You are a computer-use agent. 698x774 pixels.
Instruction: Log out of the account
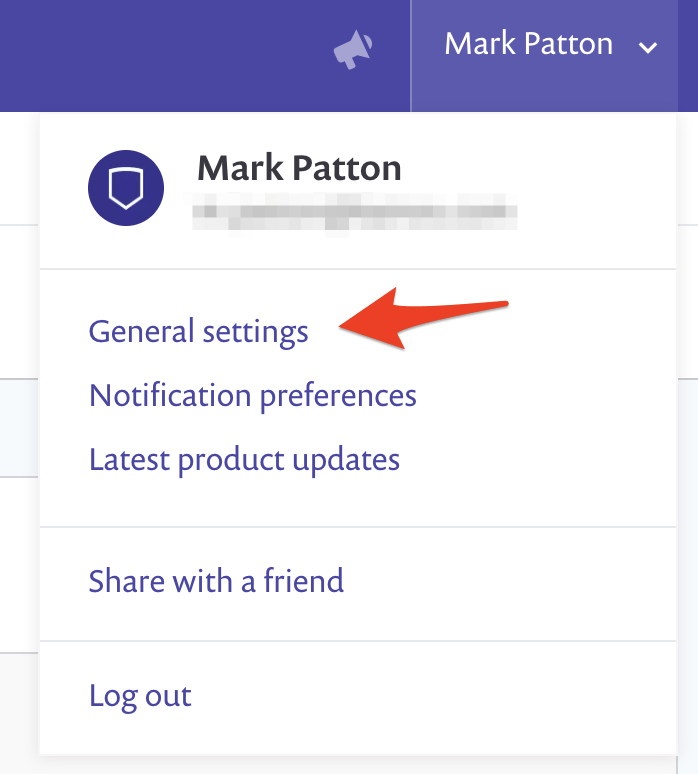click(140, 696)
